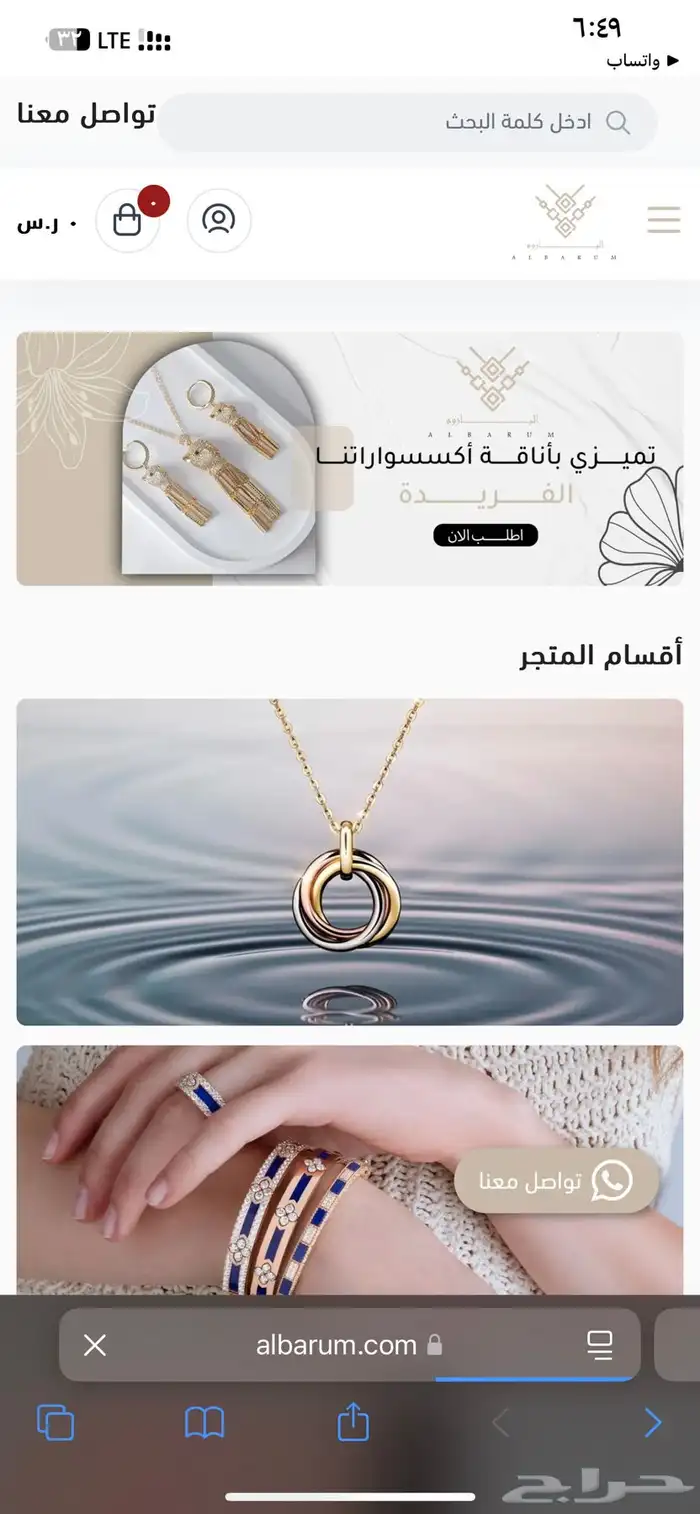Open the top تواصل معنا link
Viewport: 700px width, 1514px height.
[86, 114]
